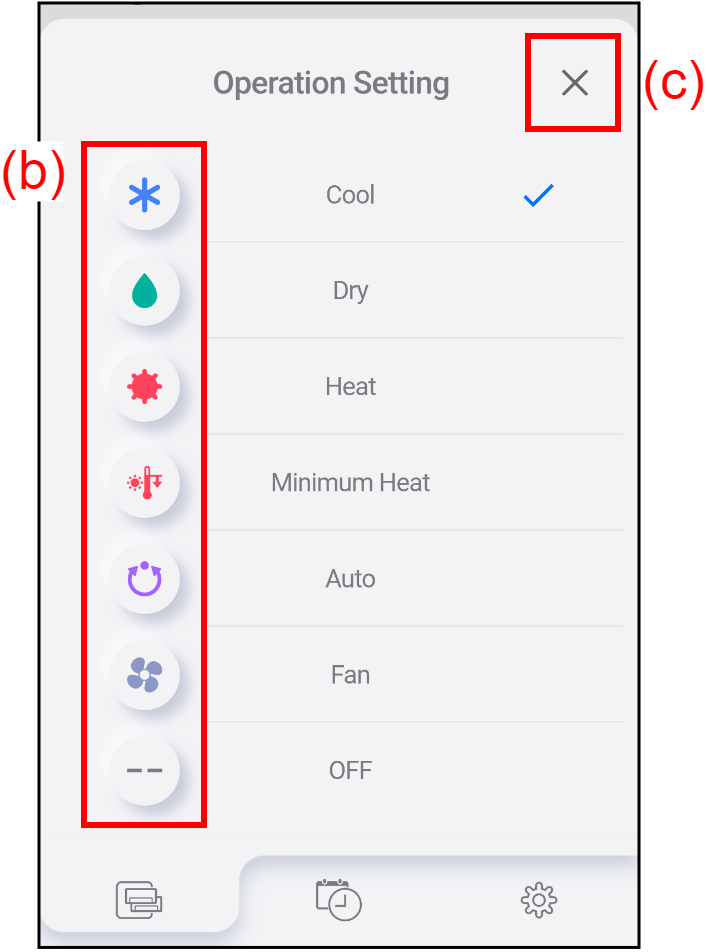Set operation mode to Auto

point(350,579)
